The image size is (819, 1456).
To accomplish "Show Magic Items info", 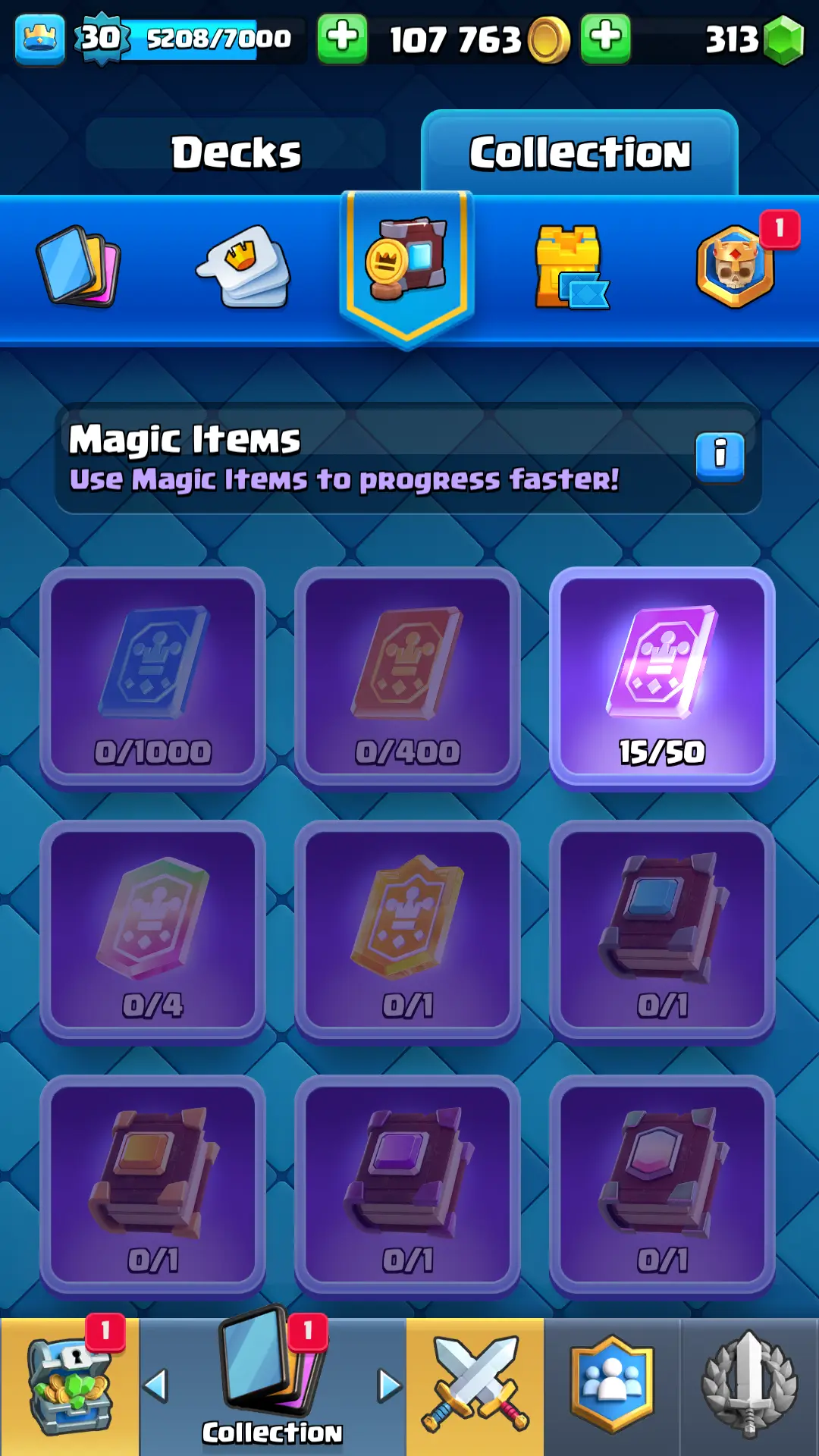I will [720, 457].
